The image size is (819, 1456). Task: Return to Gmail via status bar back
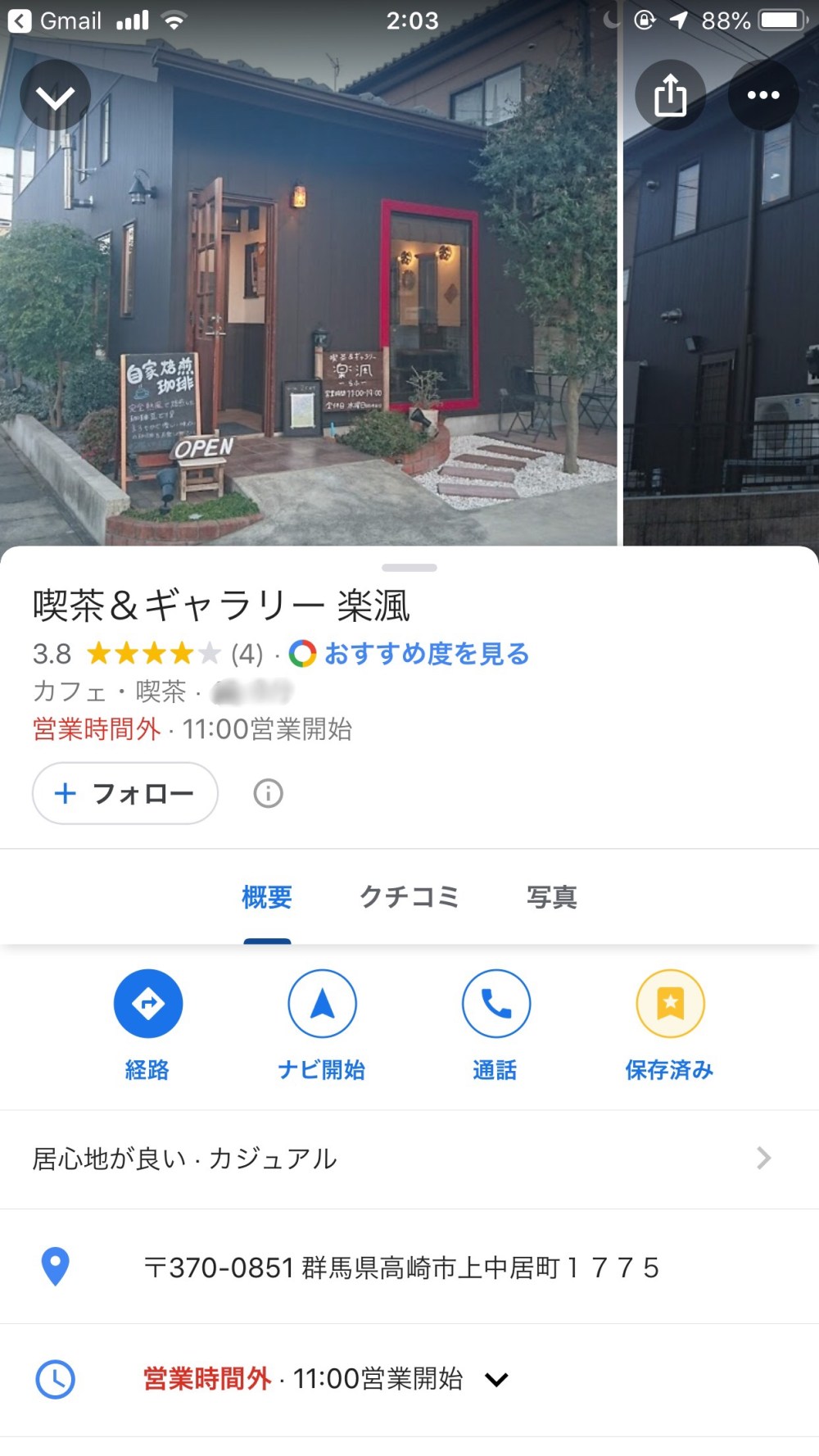54,20
